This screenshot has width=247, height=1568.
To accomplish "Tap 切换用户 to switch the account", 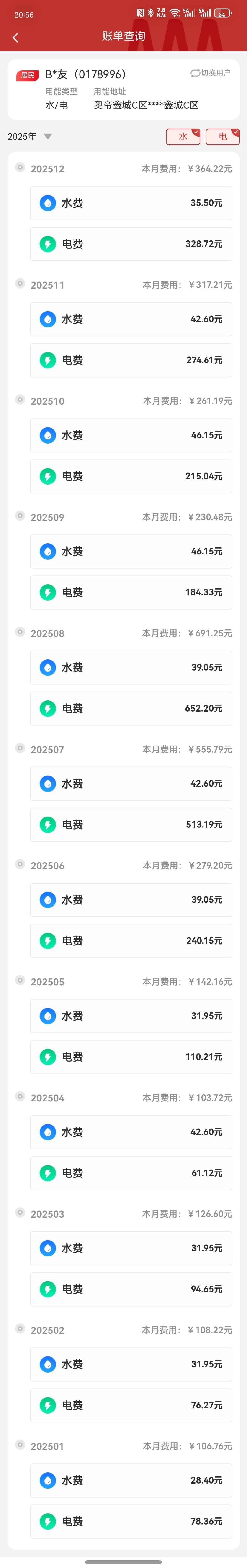I will click(x=211, y=73).
